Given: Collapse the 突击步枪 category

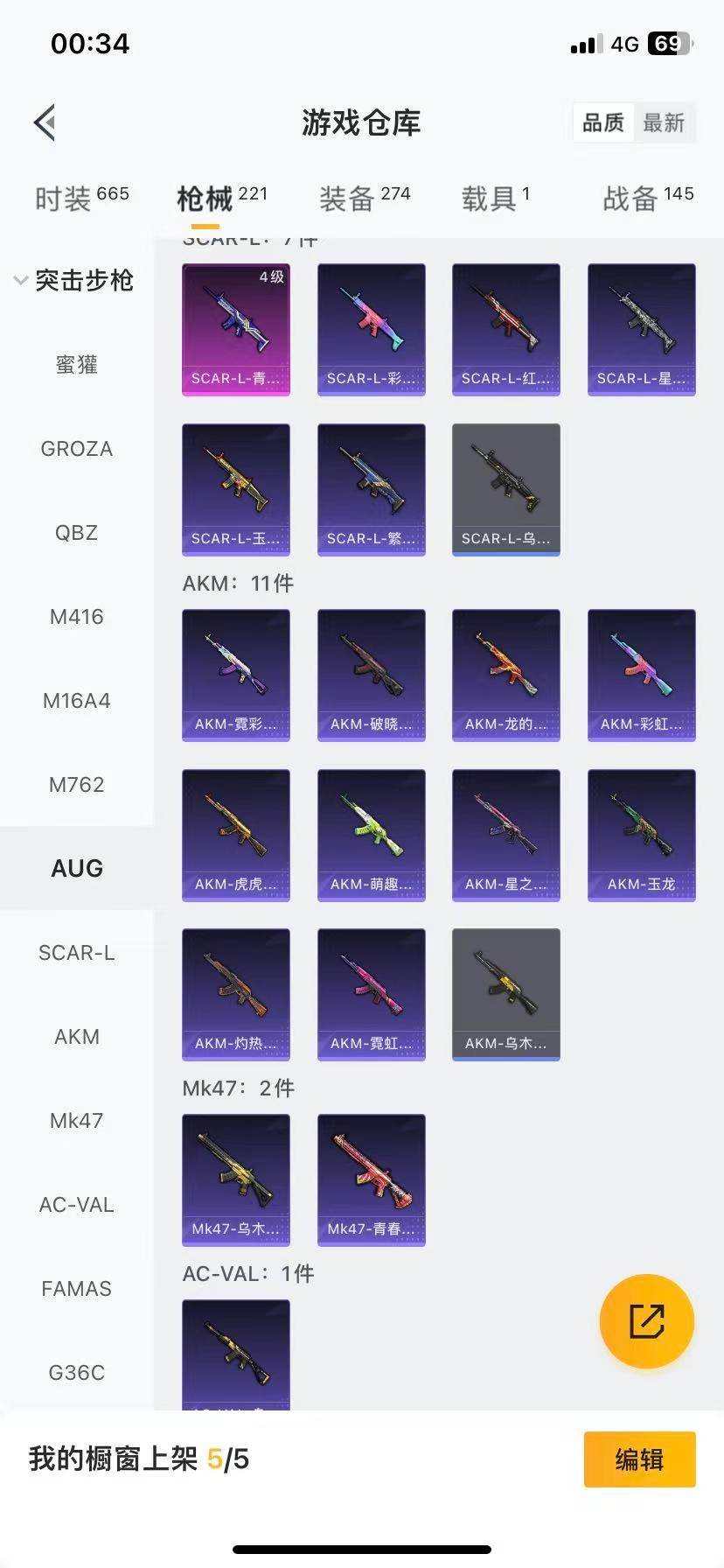Looking at the screenshot, I should (75, 280).
